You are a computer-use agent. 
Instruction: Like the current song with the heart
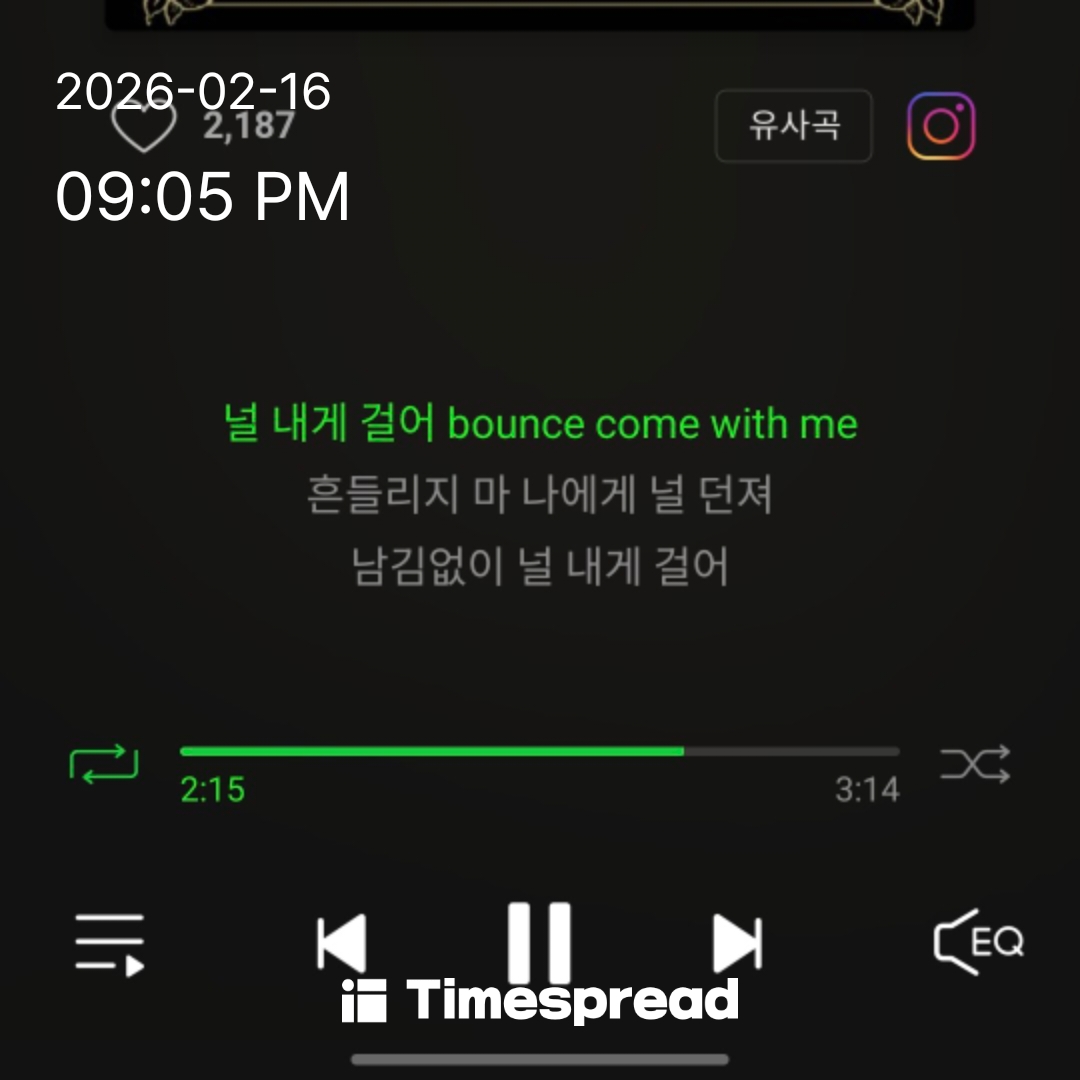[x=143, y=128]
